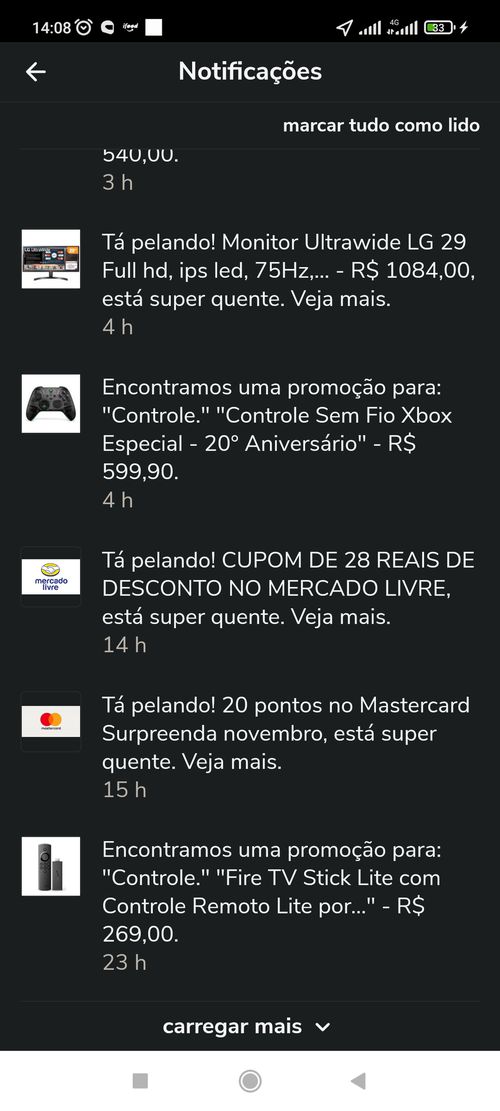
Task: Open the system recent apps view
Action: pyautogui.click(x=140, y=1081)
